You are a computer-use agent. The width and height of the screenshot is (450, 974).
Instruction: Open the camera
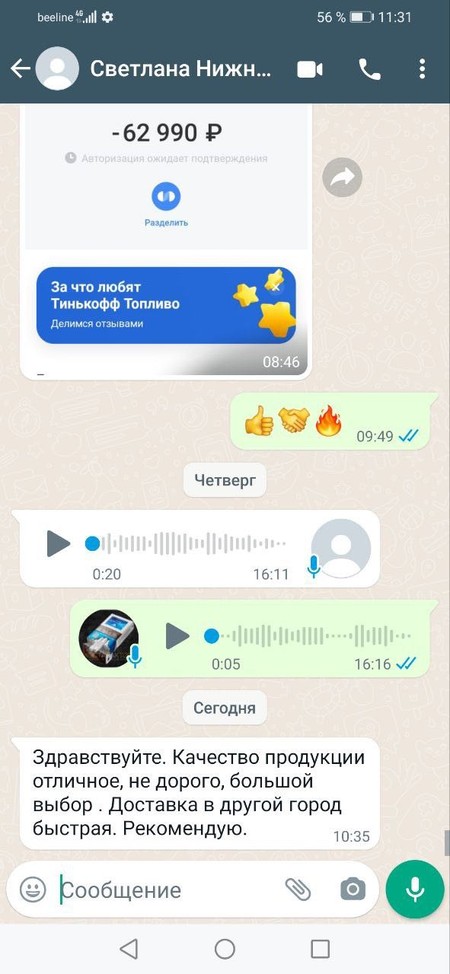(352, 890)
